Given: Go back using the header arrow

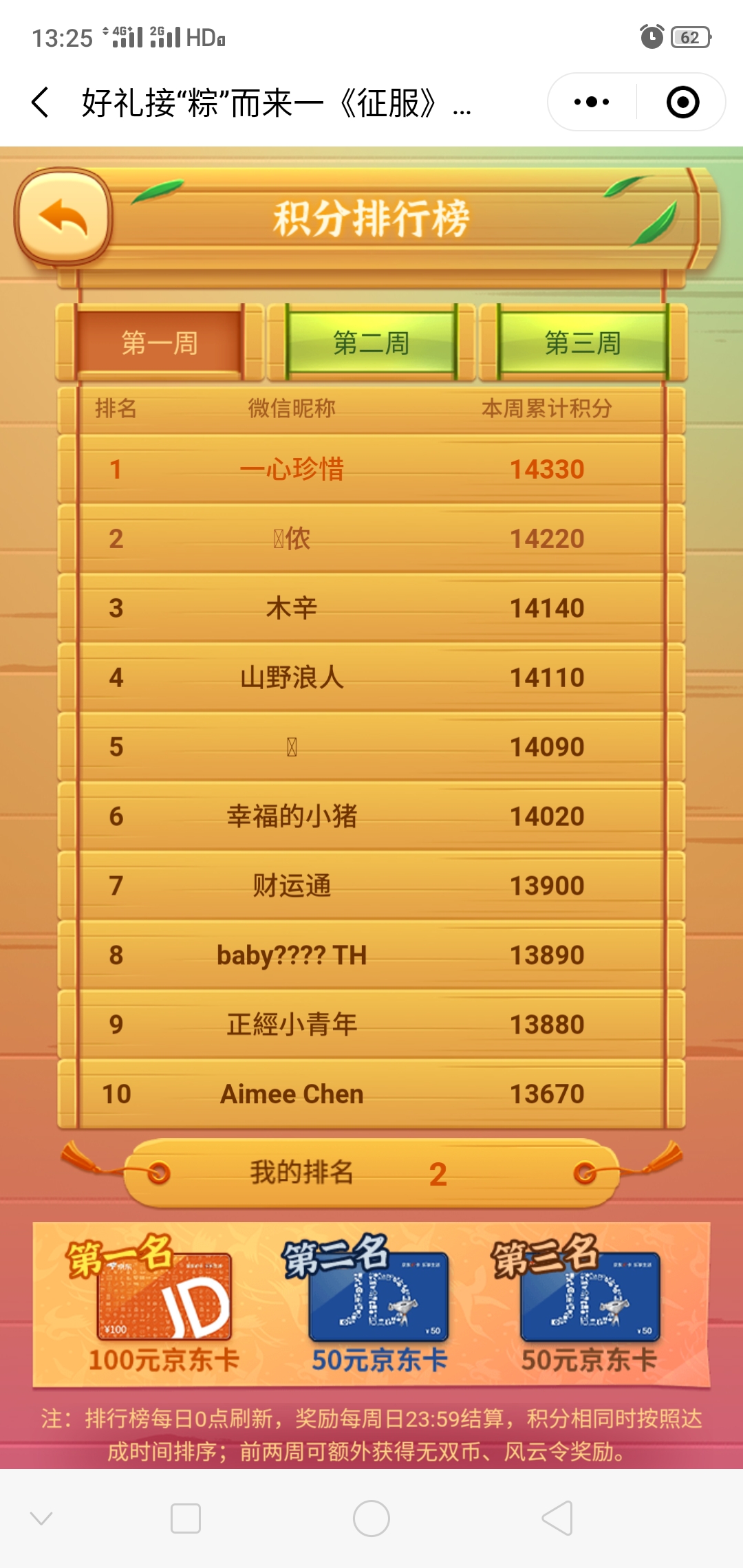Looking at the screenshot, I should click(x=41, y=102).
